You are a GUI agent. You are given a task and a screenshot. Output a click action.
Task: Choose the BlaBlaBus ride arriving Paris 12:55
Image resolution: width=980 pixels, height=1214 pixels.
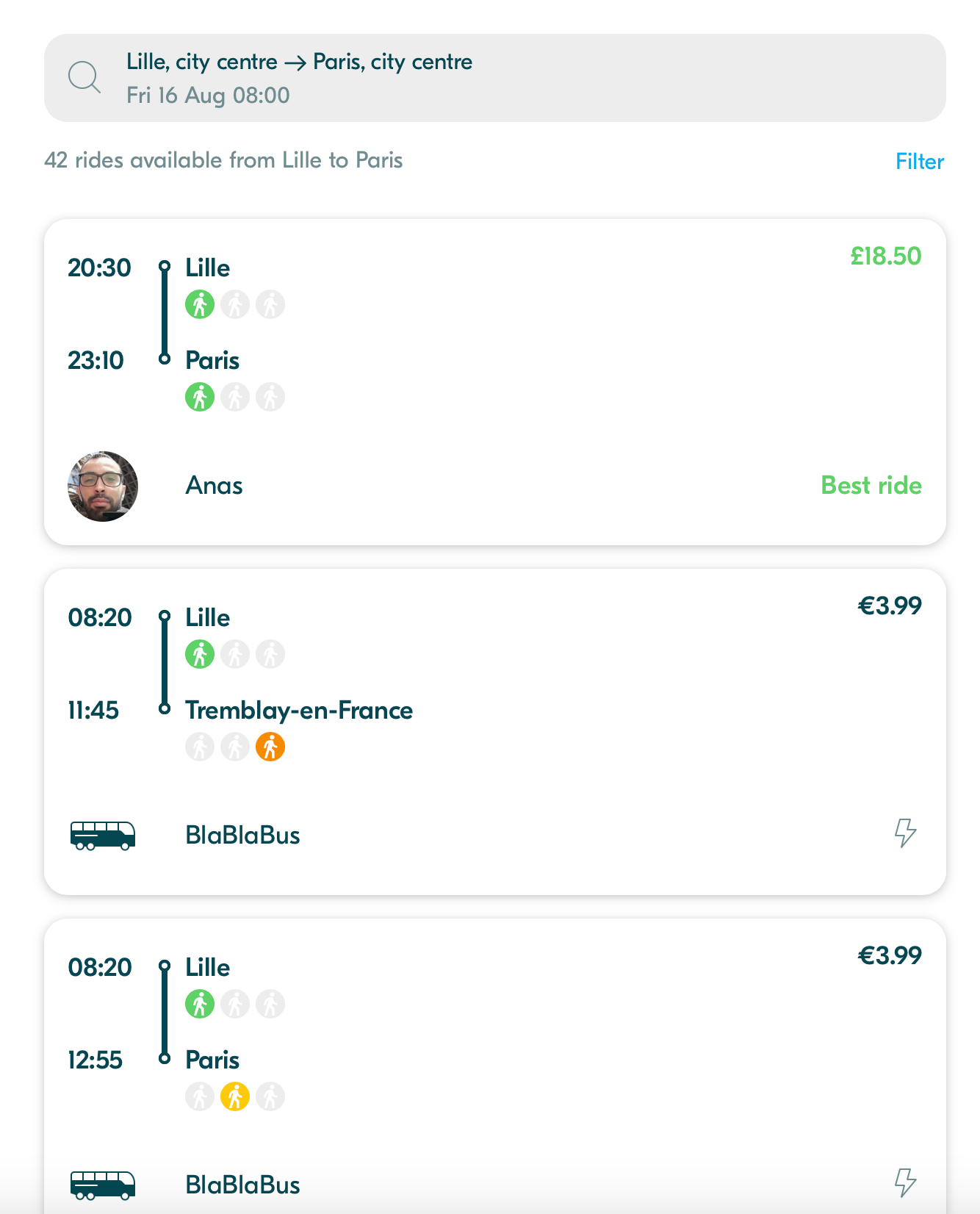point(494,1066)
